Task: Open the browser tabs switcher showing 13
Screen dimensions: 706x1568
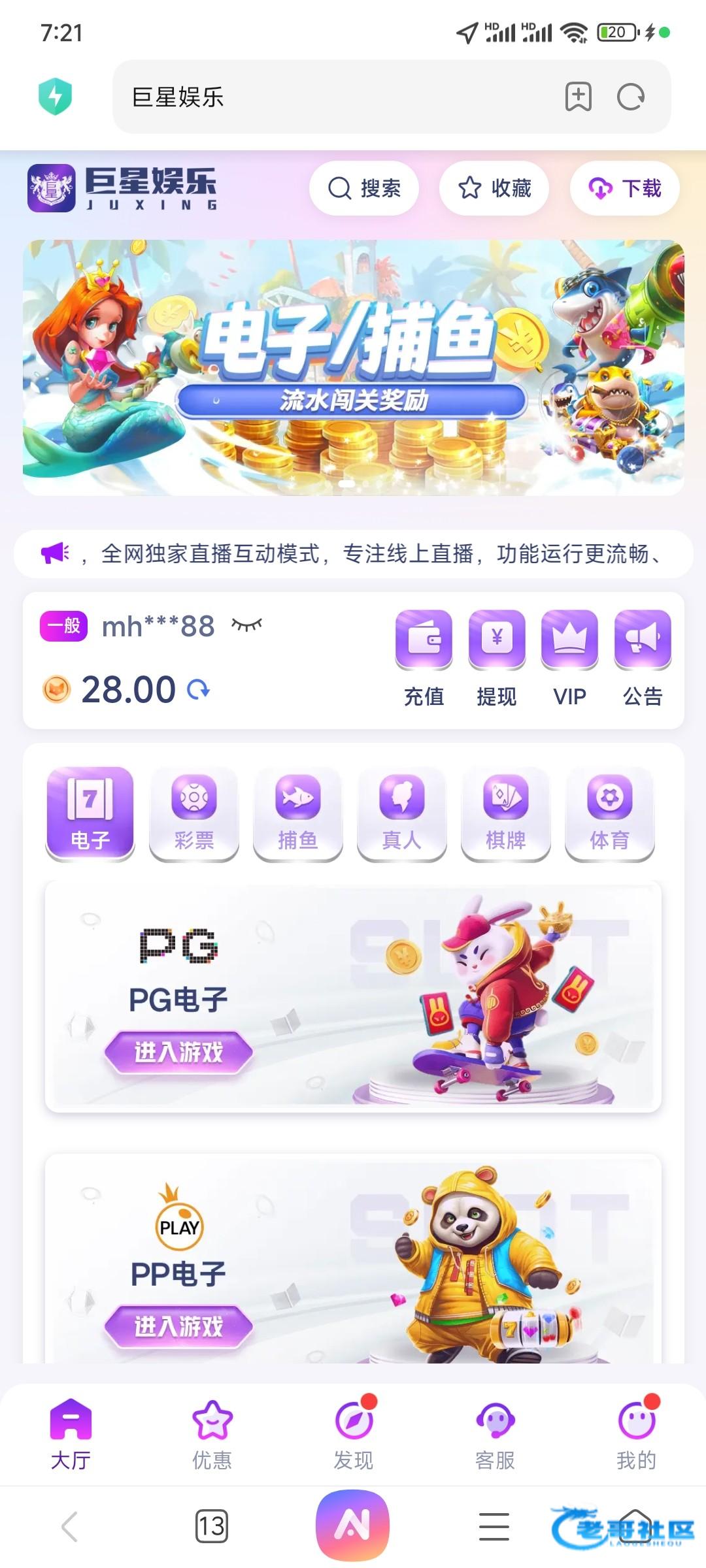Action: (212, 1526)
